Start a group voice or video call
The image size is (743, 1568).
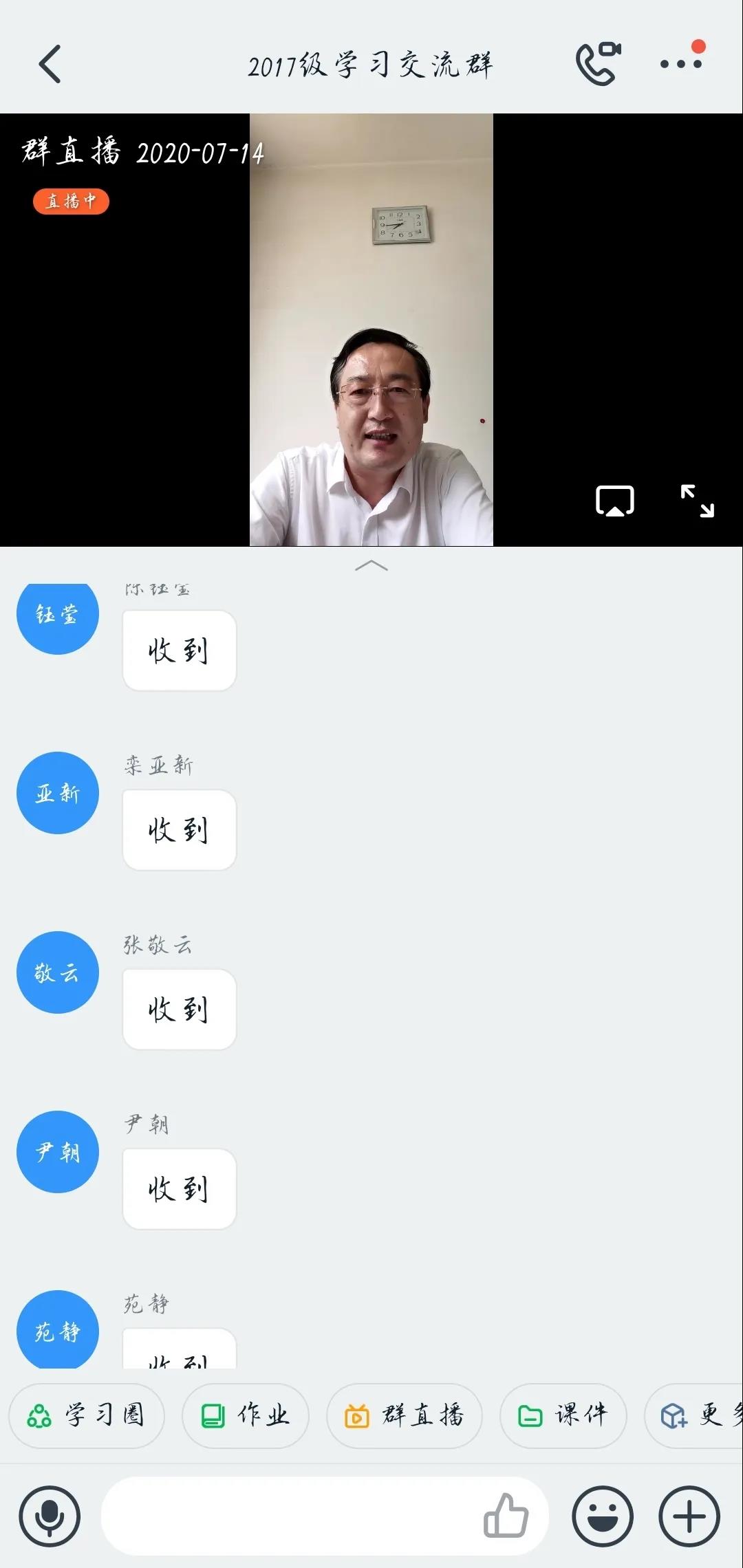597,64
